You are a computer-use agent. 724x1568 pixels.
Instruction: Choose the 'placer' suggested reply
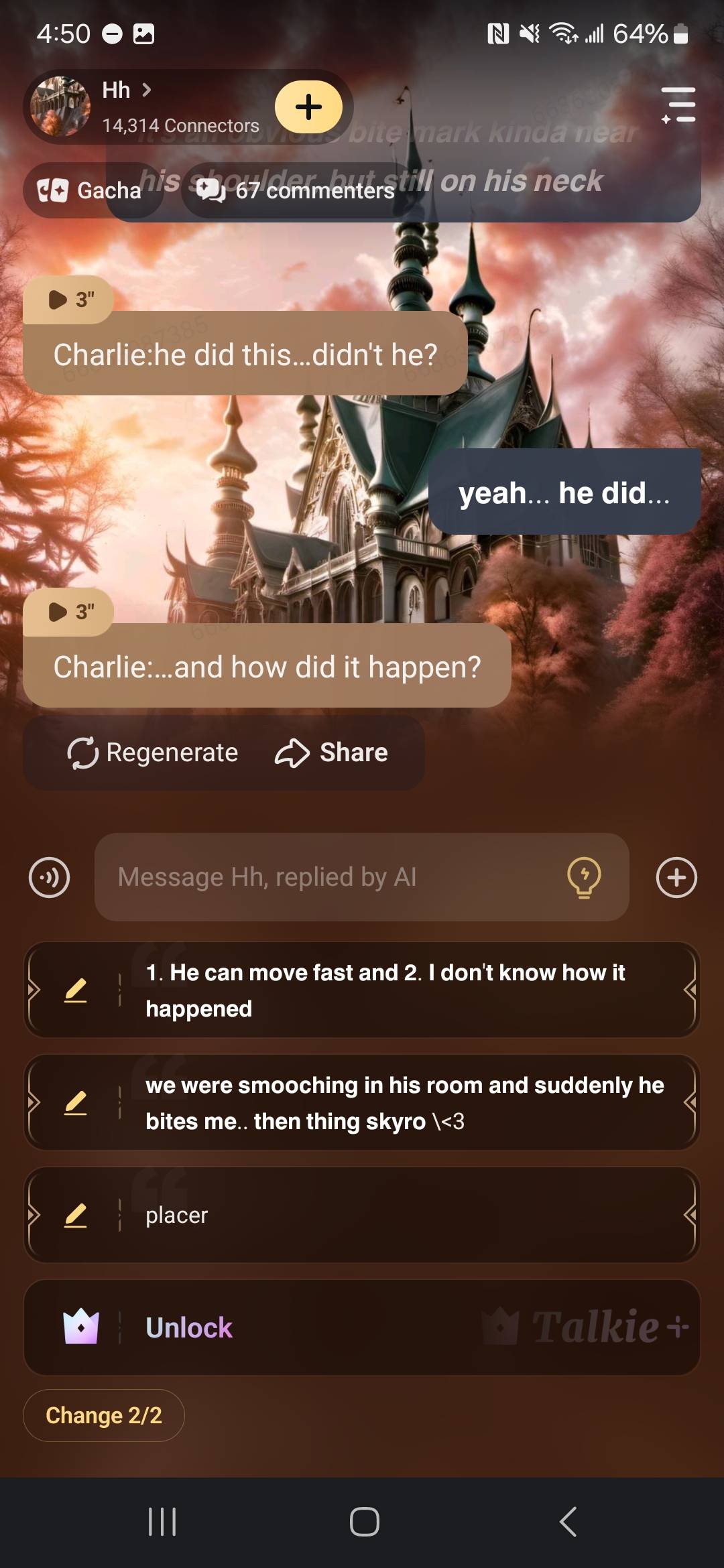(402, 1216)
